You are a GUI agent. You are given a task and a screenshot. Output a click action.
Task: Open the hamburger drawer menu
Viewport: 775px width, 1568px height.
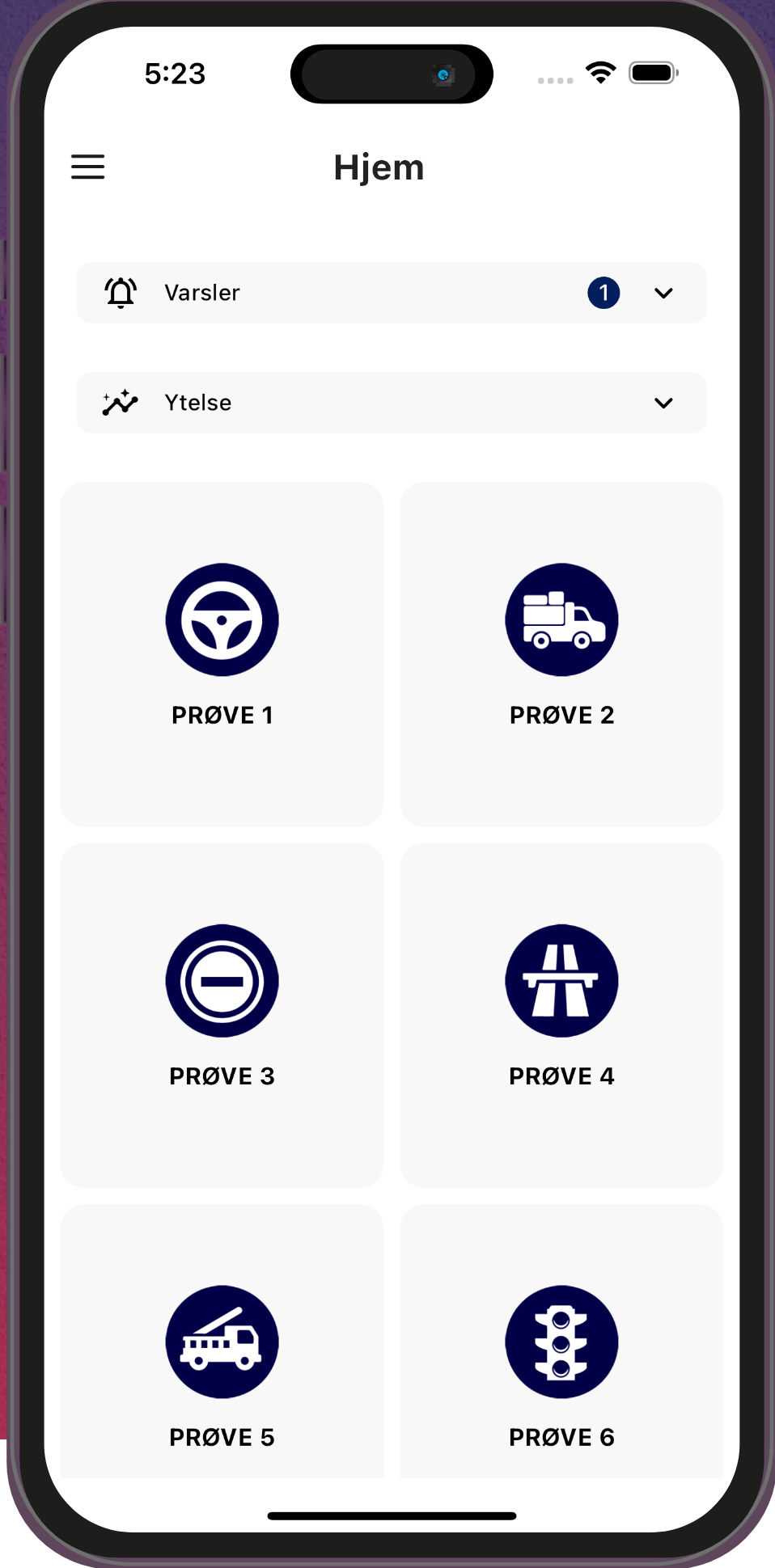pyautogui.click(x=88, y=167)
